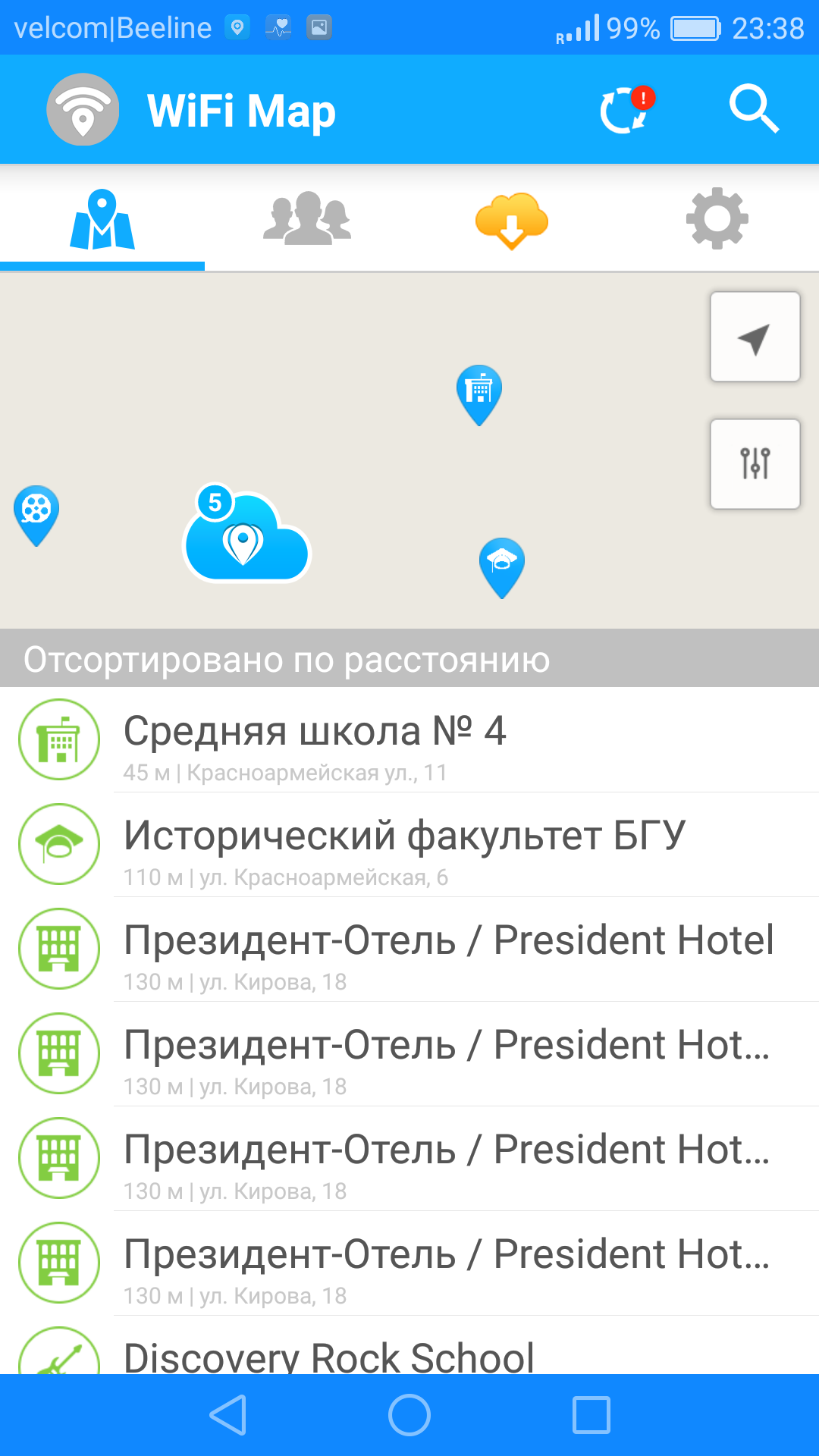Tap the cloud cluster with 5 hotspots
This screenshot has width=819, height=1456.
[x=246, y=534]
